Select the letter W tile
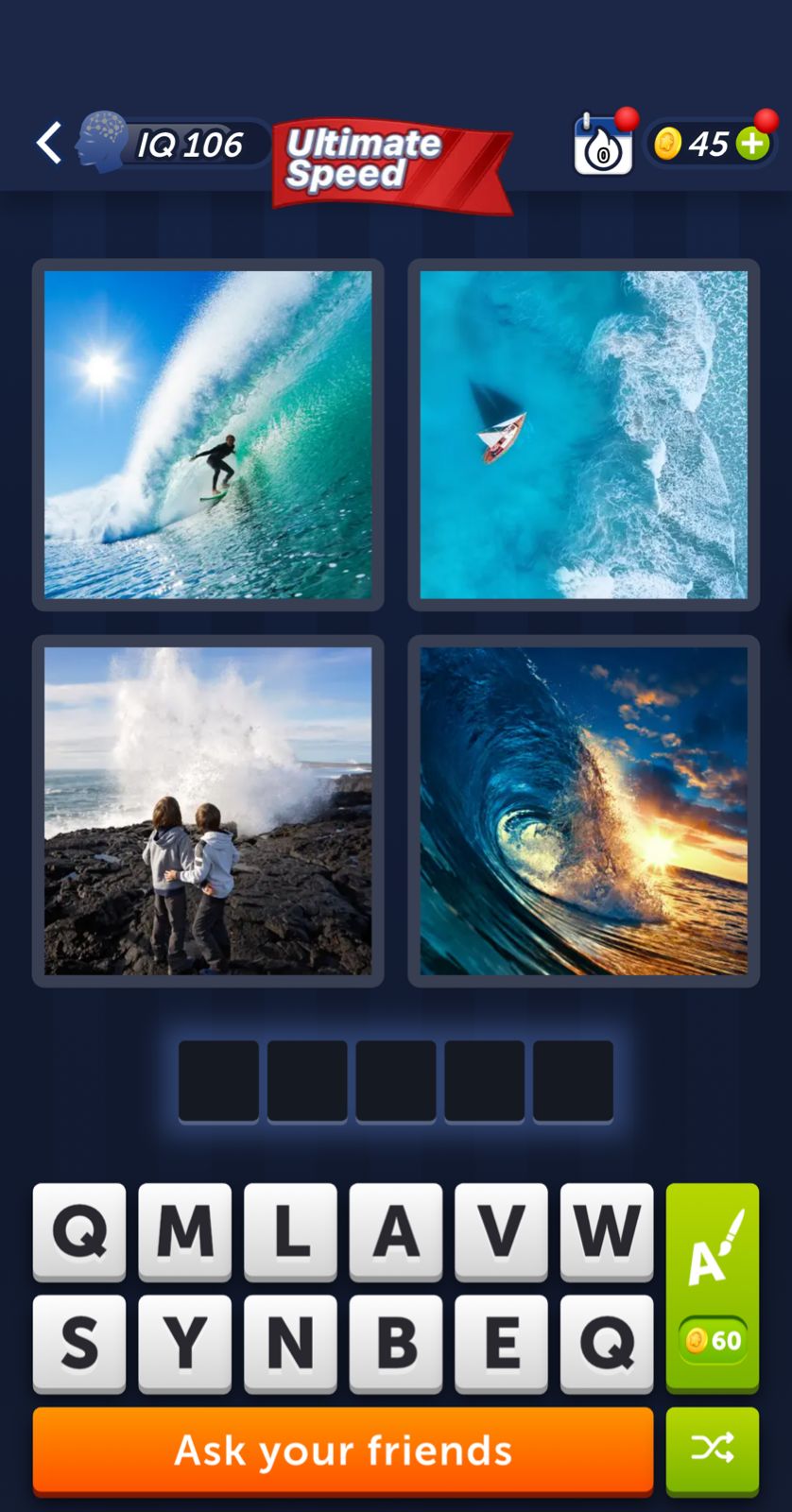This screenshot has height=1512, width=792. point(607,1230)
